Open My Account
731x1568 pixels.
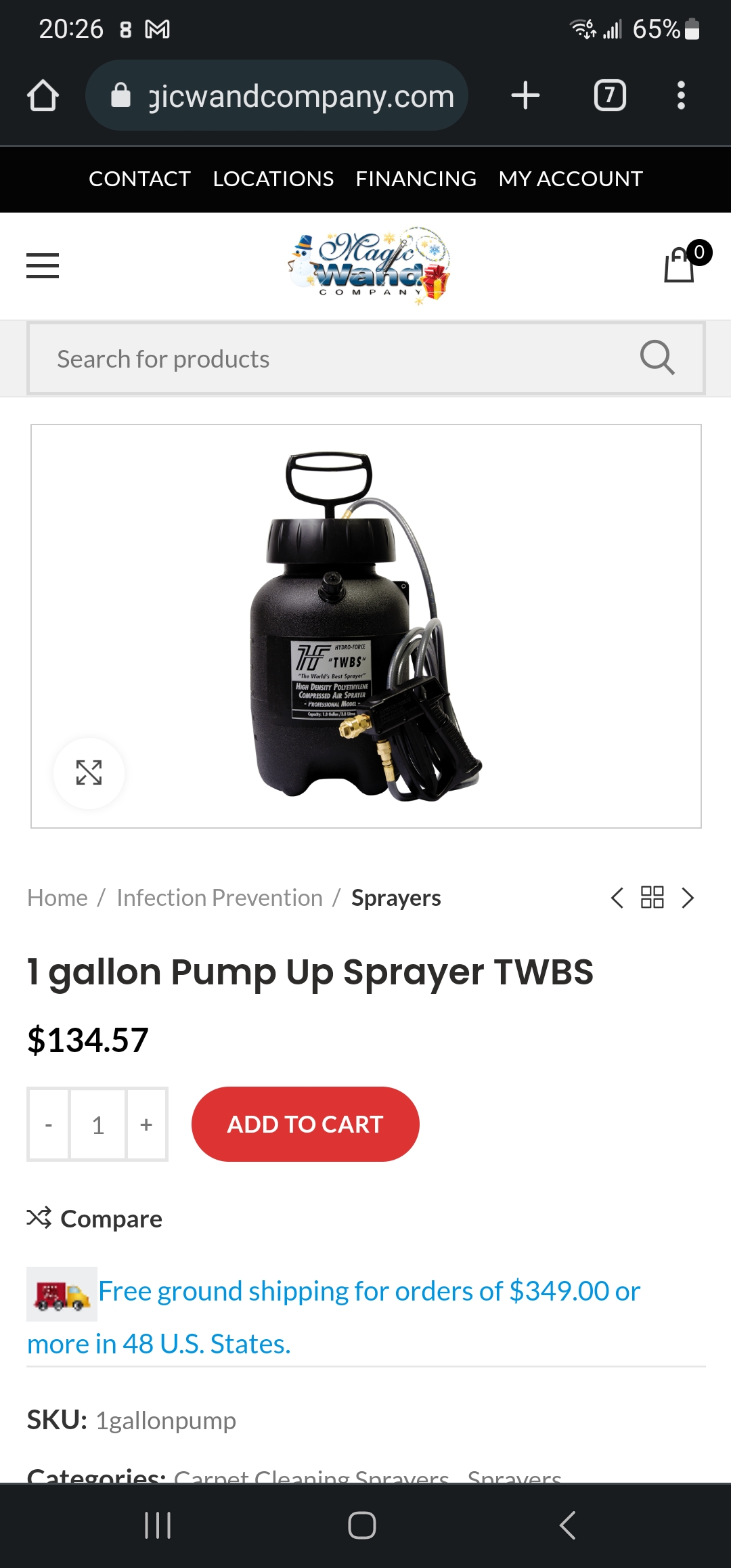tap(570, 179)
